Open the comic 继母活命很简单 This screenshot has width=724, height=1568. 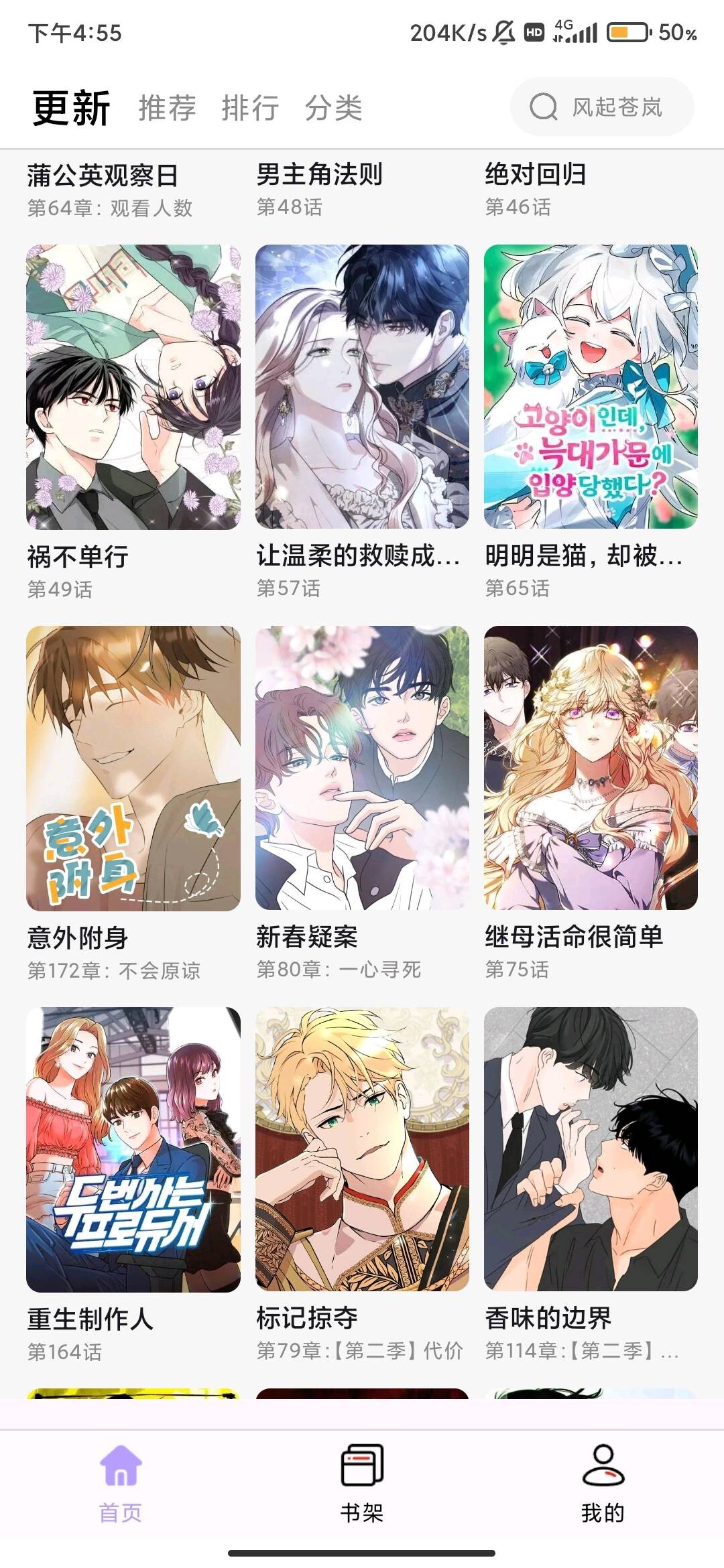pos(591,768)
